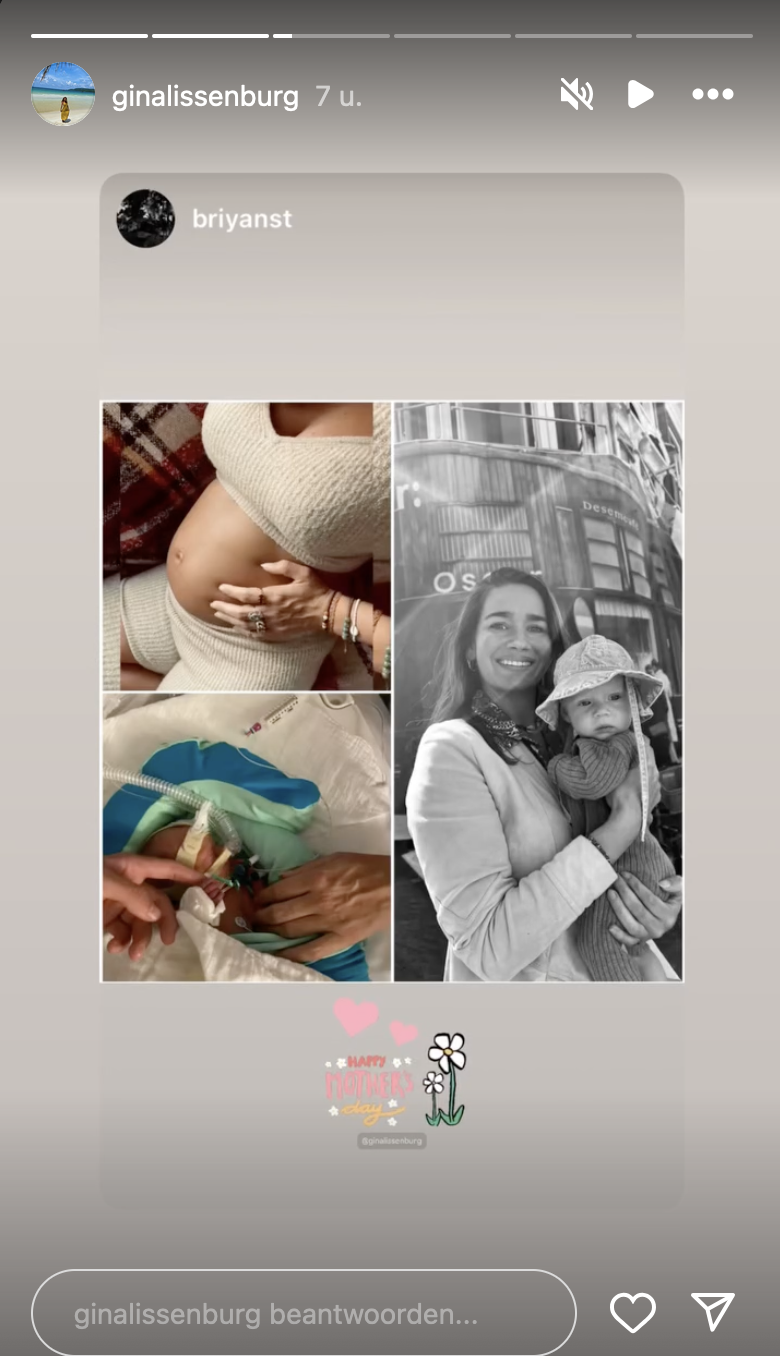Screen dimensions: 780x1356
Task: Unmute the story sound
Action: 577,95
